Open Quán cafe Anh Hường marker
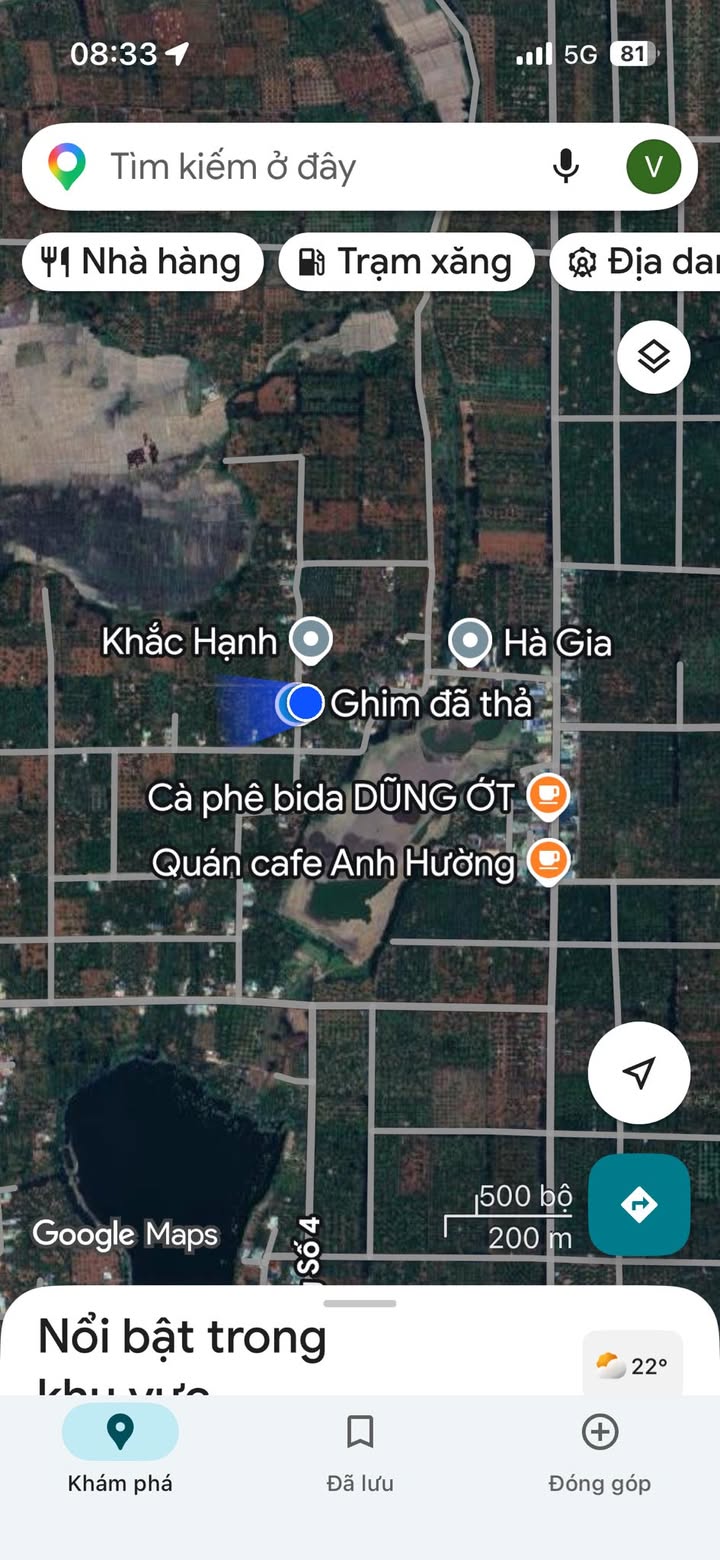The height and width of the screenshot is (1560, 720). coord(548,860)
